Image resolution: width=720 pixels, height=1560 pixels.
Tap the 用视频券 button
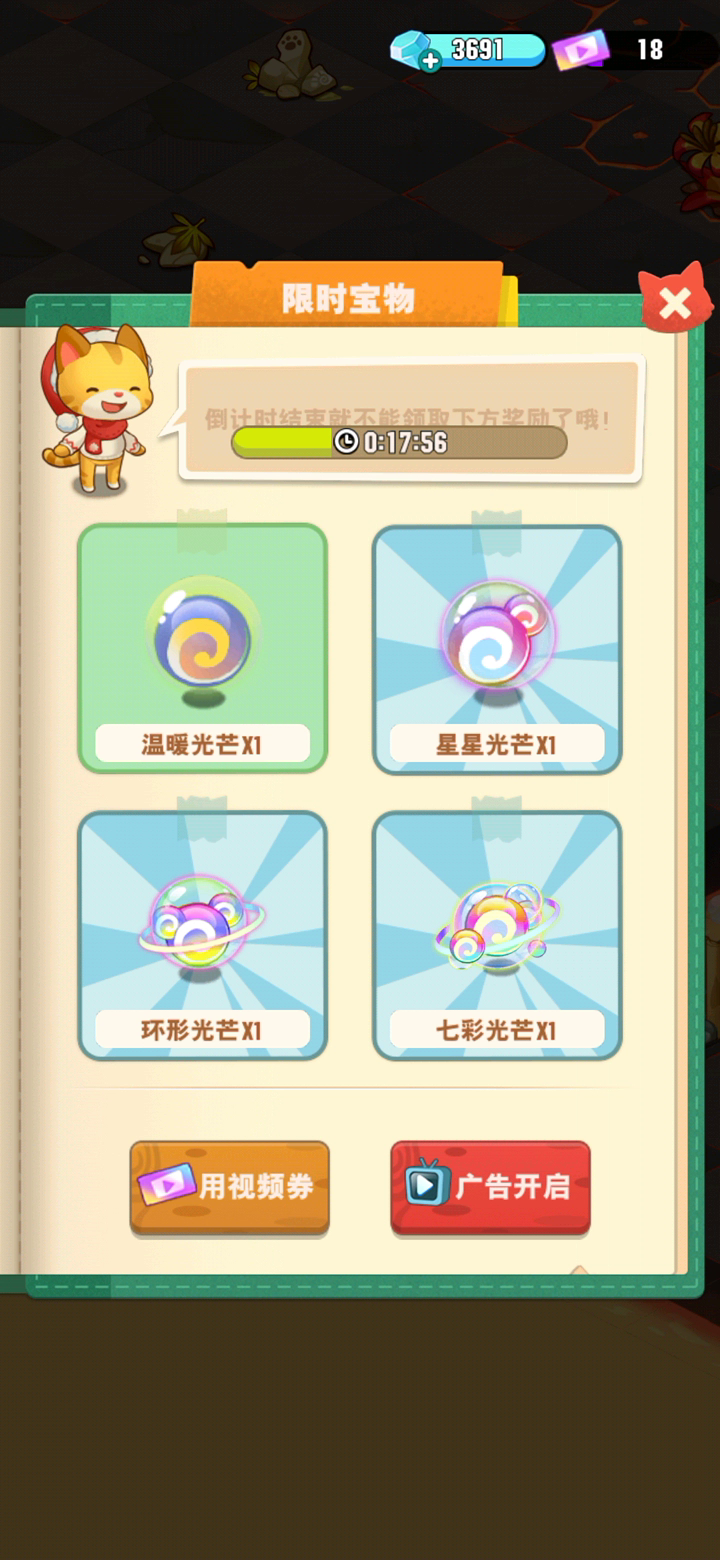229,1187
